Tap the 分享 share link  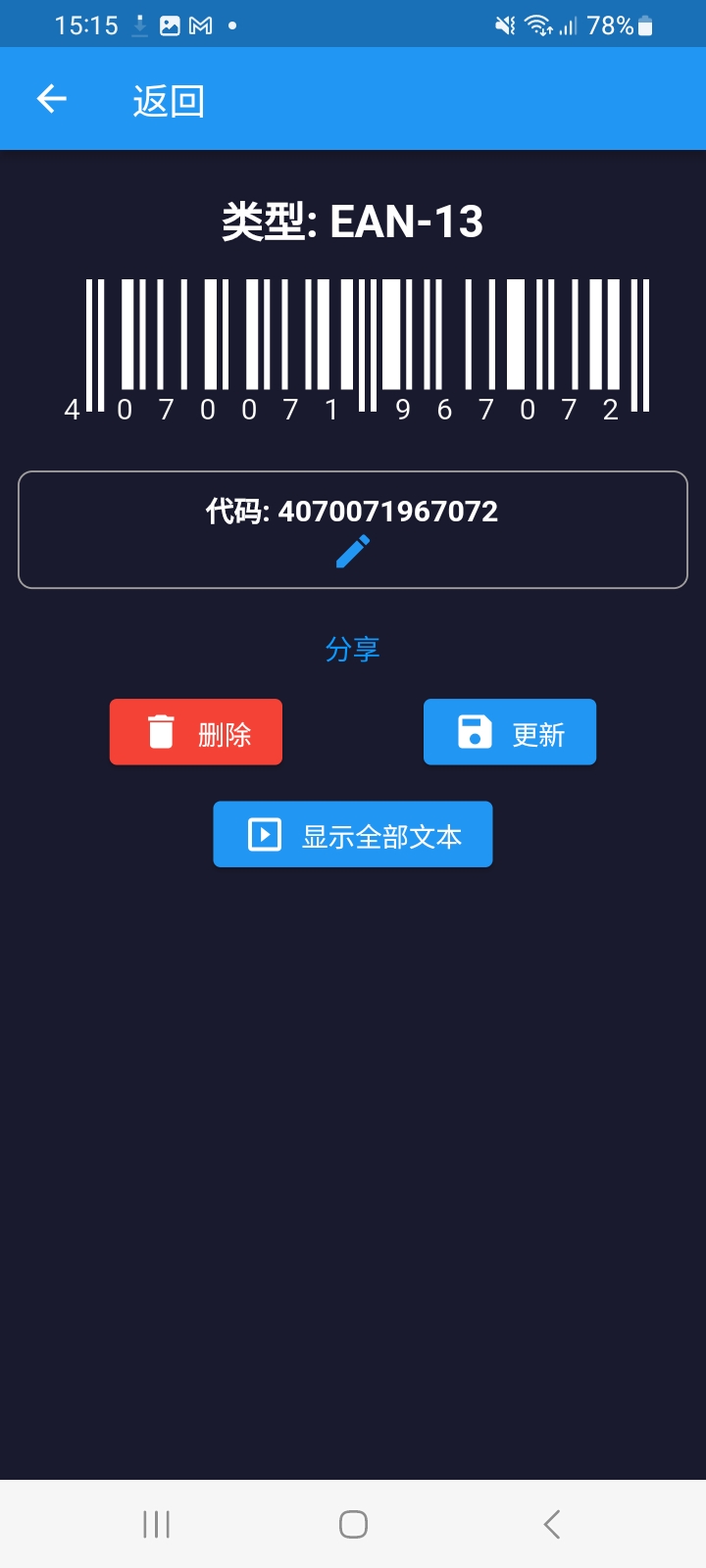click(x=353, y=649)
